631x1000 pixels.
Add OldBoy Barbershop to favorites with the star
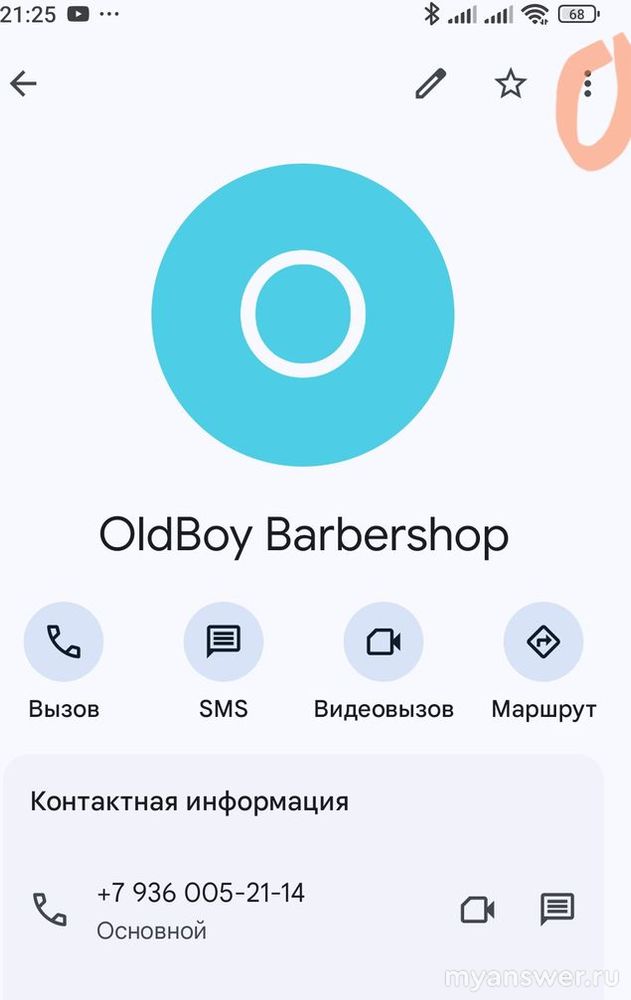click(510, 85)
